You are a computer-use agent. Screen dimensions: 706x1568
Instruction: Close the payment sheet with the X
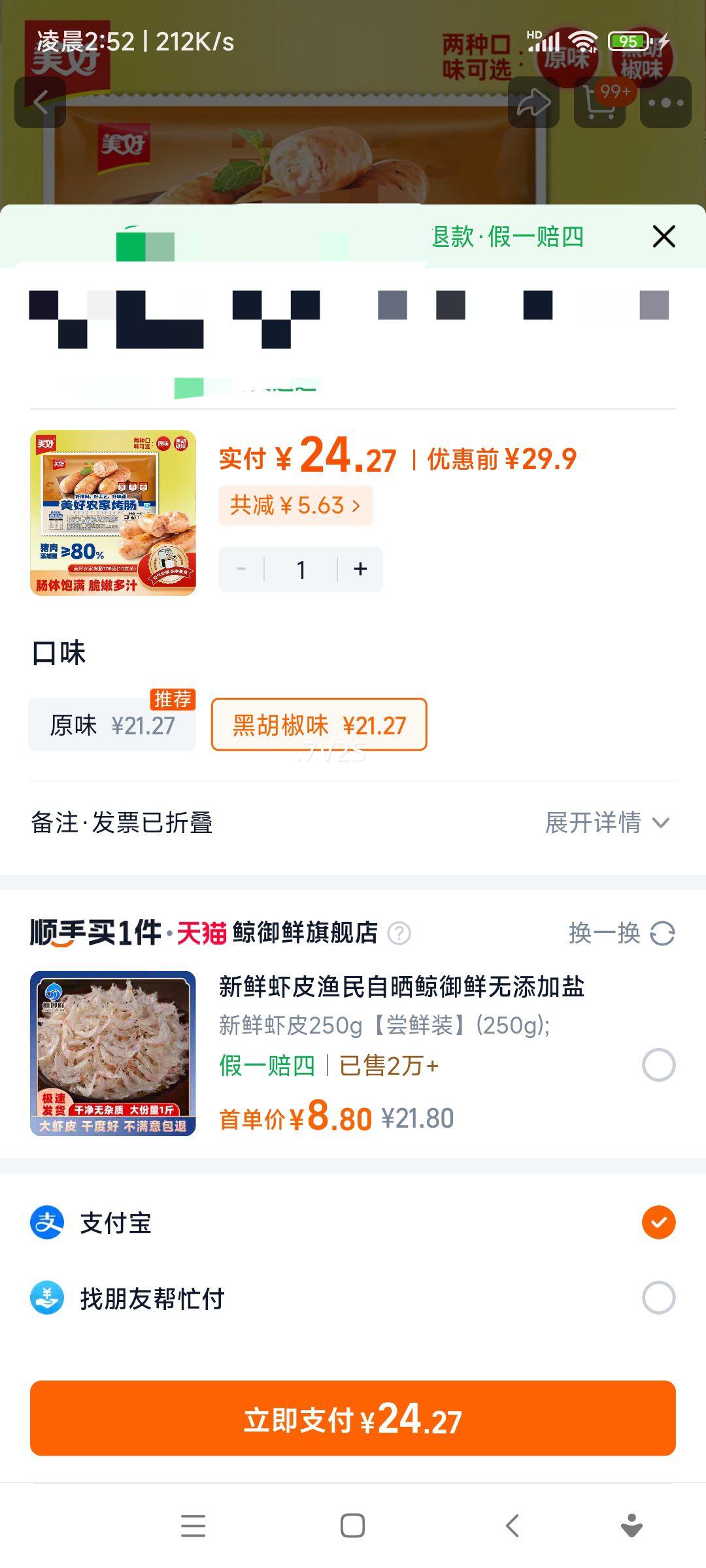click(x=664, y=237)
